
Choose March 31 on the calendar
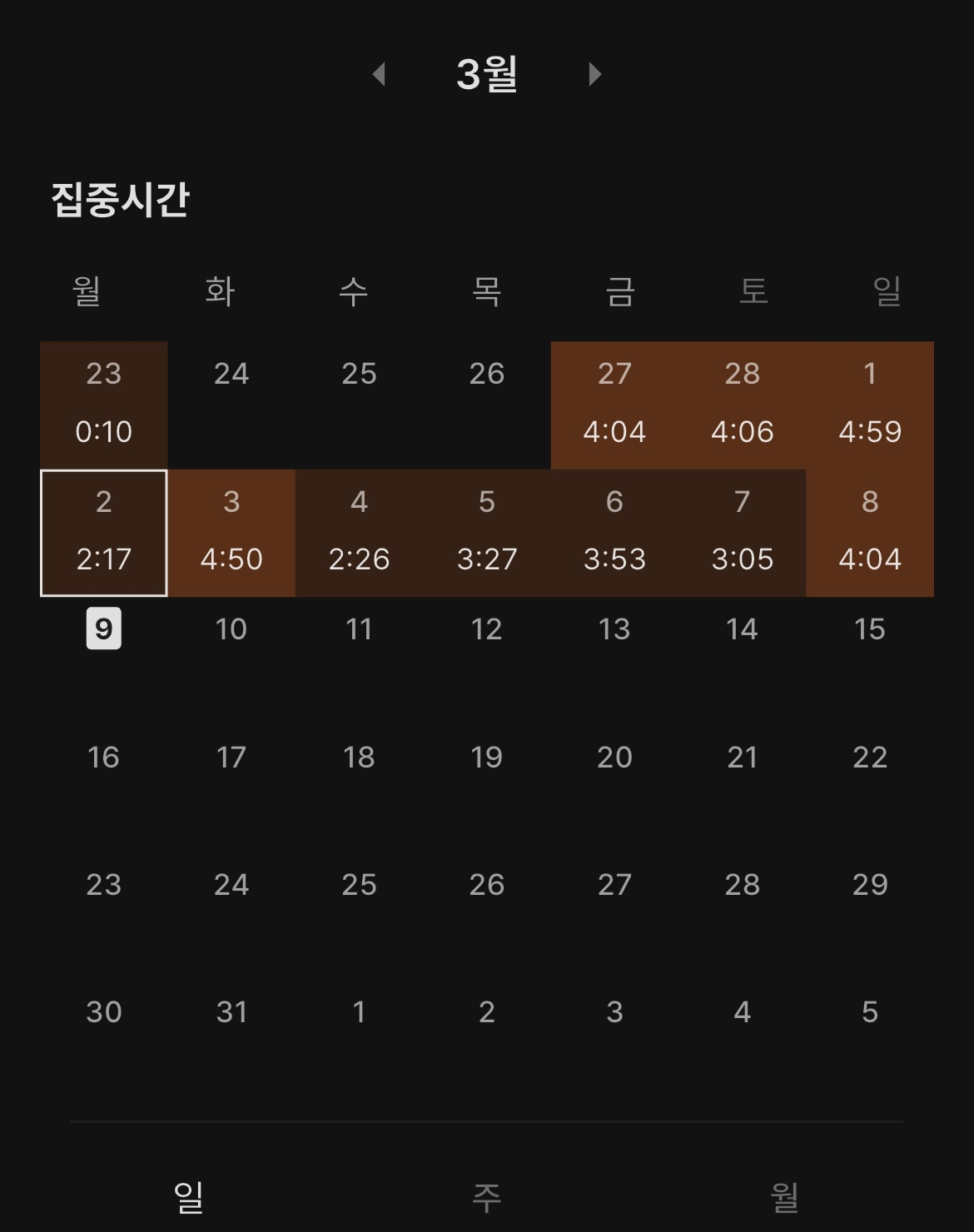click(231, 1012)
